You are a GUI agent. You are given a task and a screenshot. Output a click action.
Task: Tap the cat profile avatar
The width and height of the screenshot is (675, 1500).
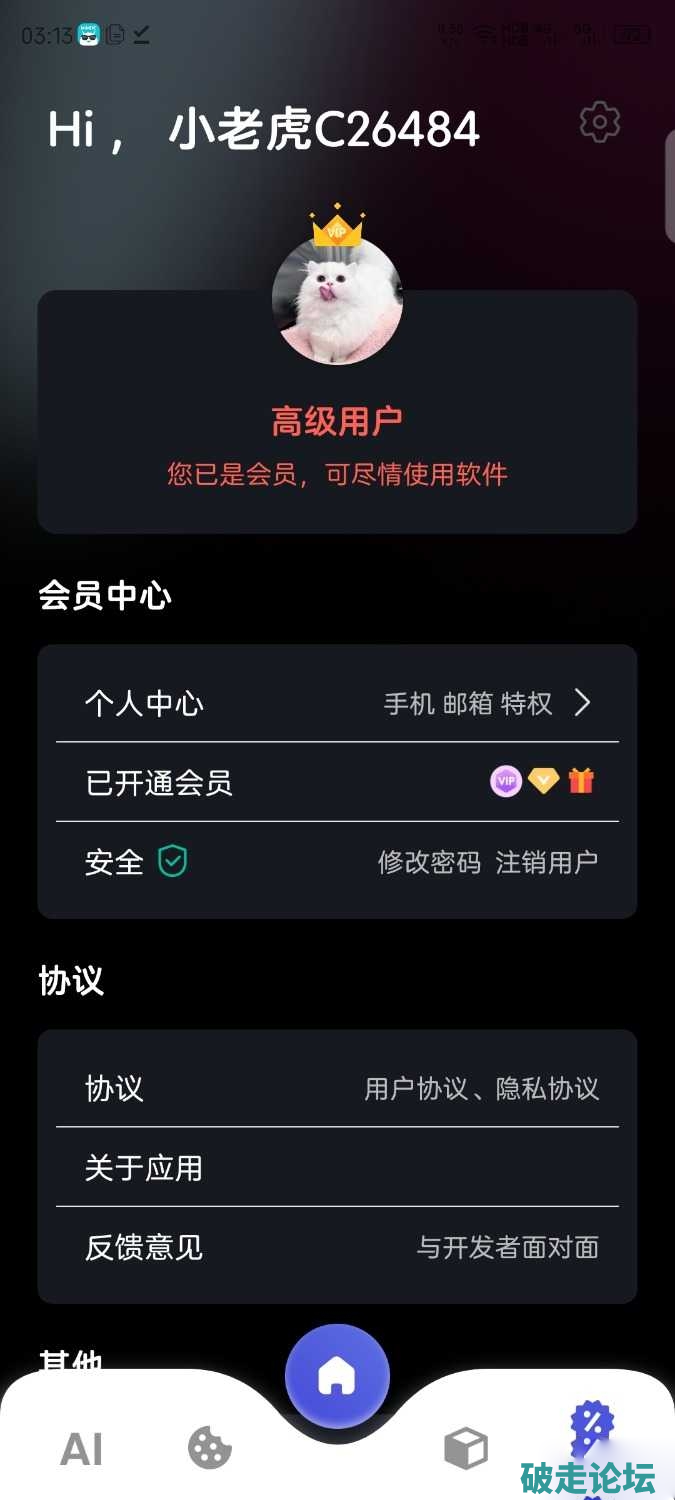point(337,301)
